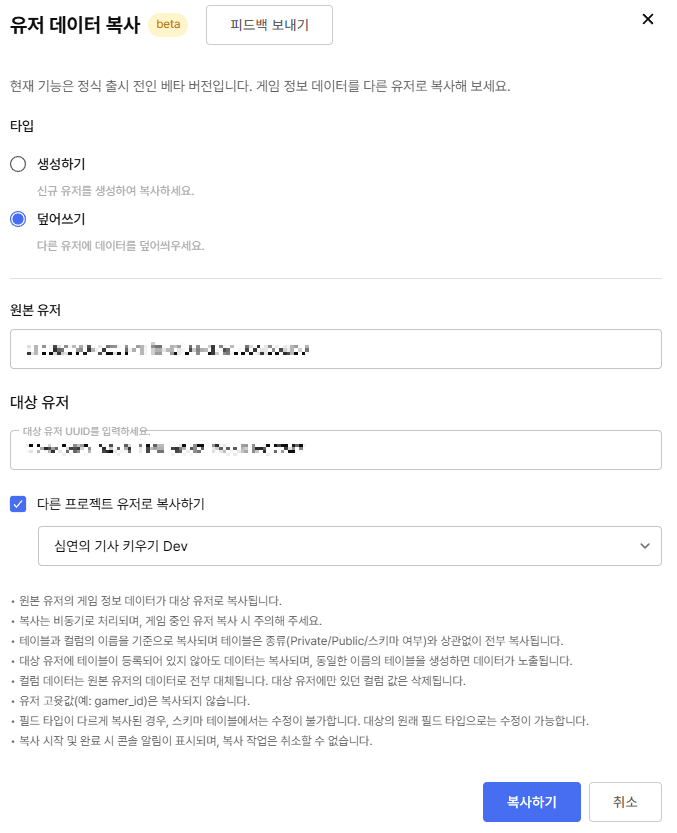Tap the 복사하기 button
Image resolution: width=677 pixels, height=833 pixels.
click(531, 802)
